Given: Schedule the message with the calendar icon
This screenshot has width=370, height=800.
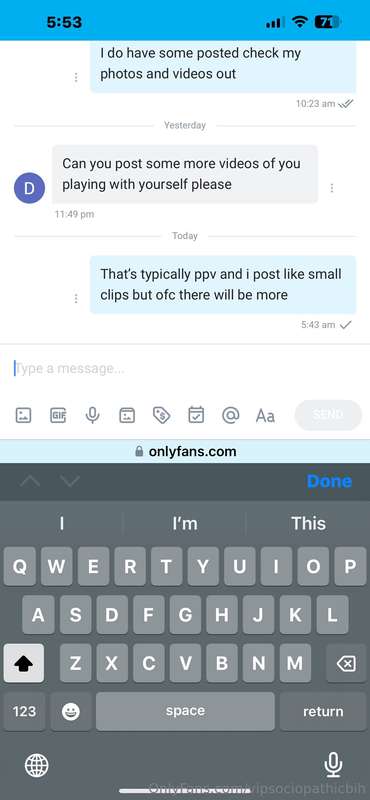Looking at the screenshot, I should click(x=196, y=415).
